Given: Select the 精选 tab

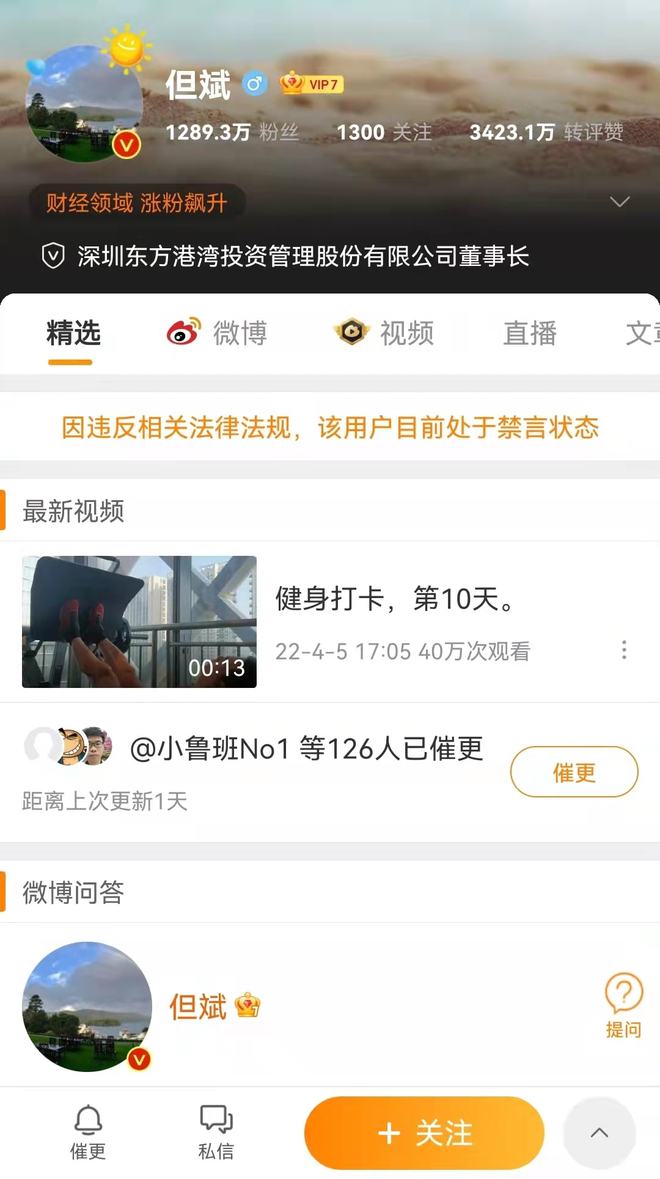Looking at the screenshot, I should tap(73, 332).
